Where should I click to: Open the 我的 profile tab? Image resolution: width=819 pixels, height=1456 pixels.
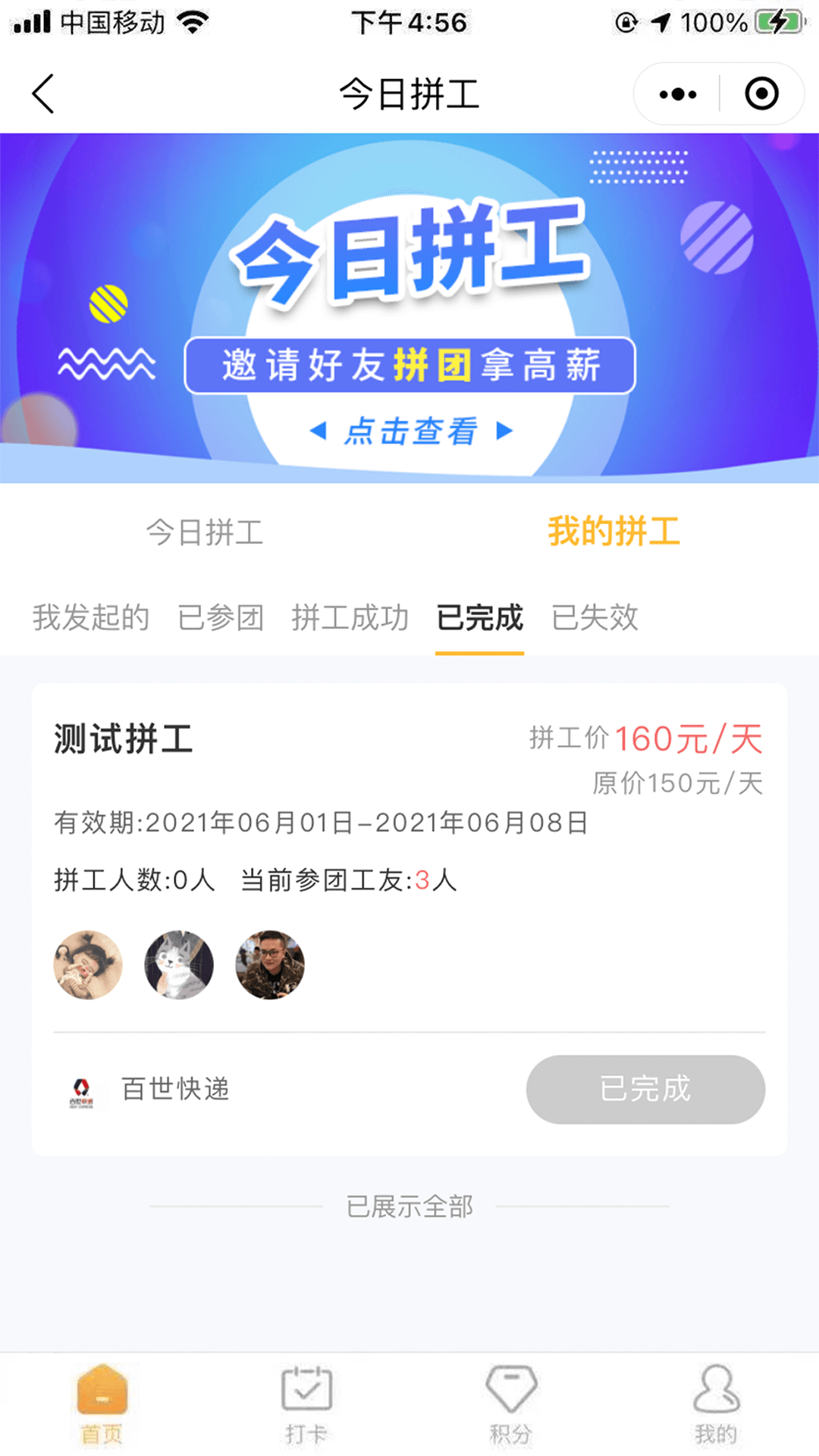coord(716,1404)
